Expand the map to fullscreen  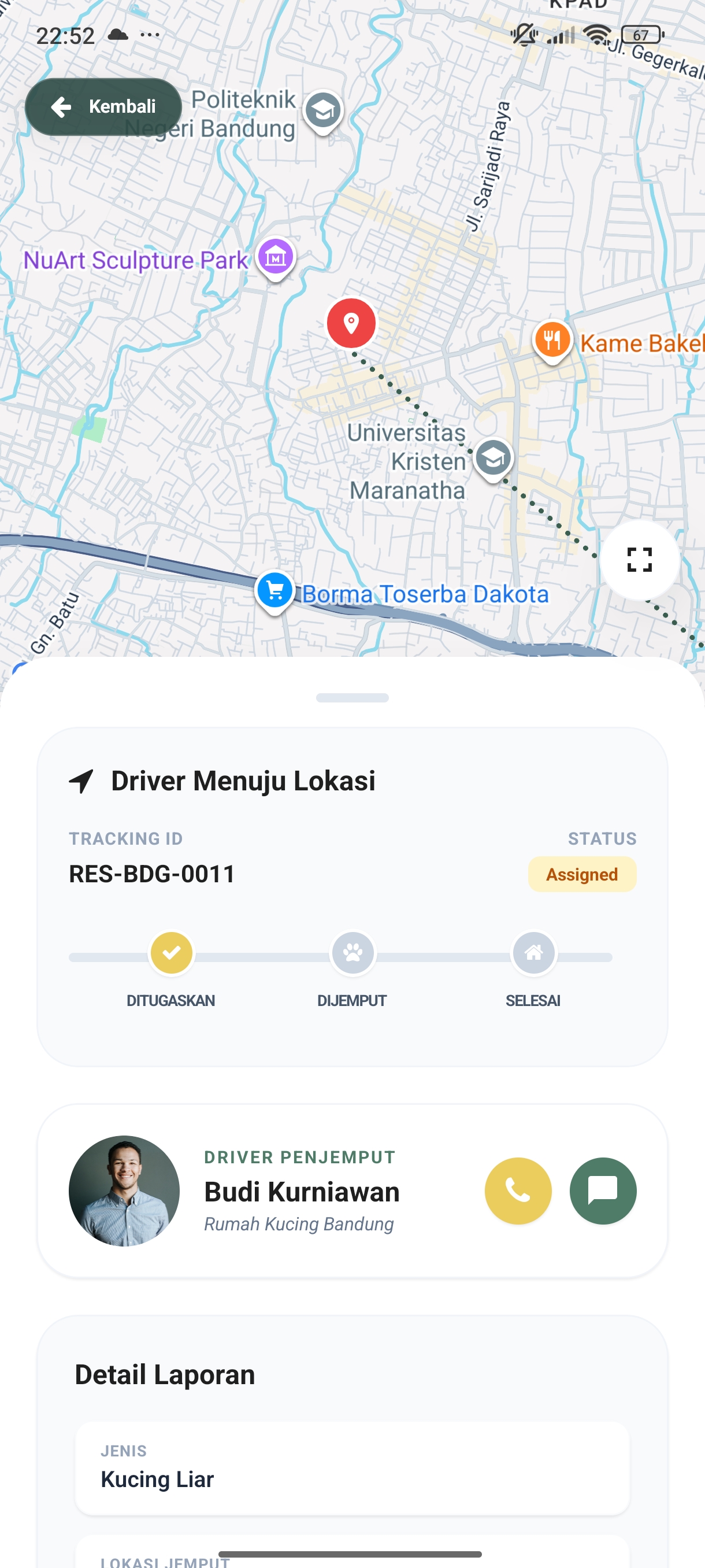(639, 560)
